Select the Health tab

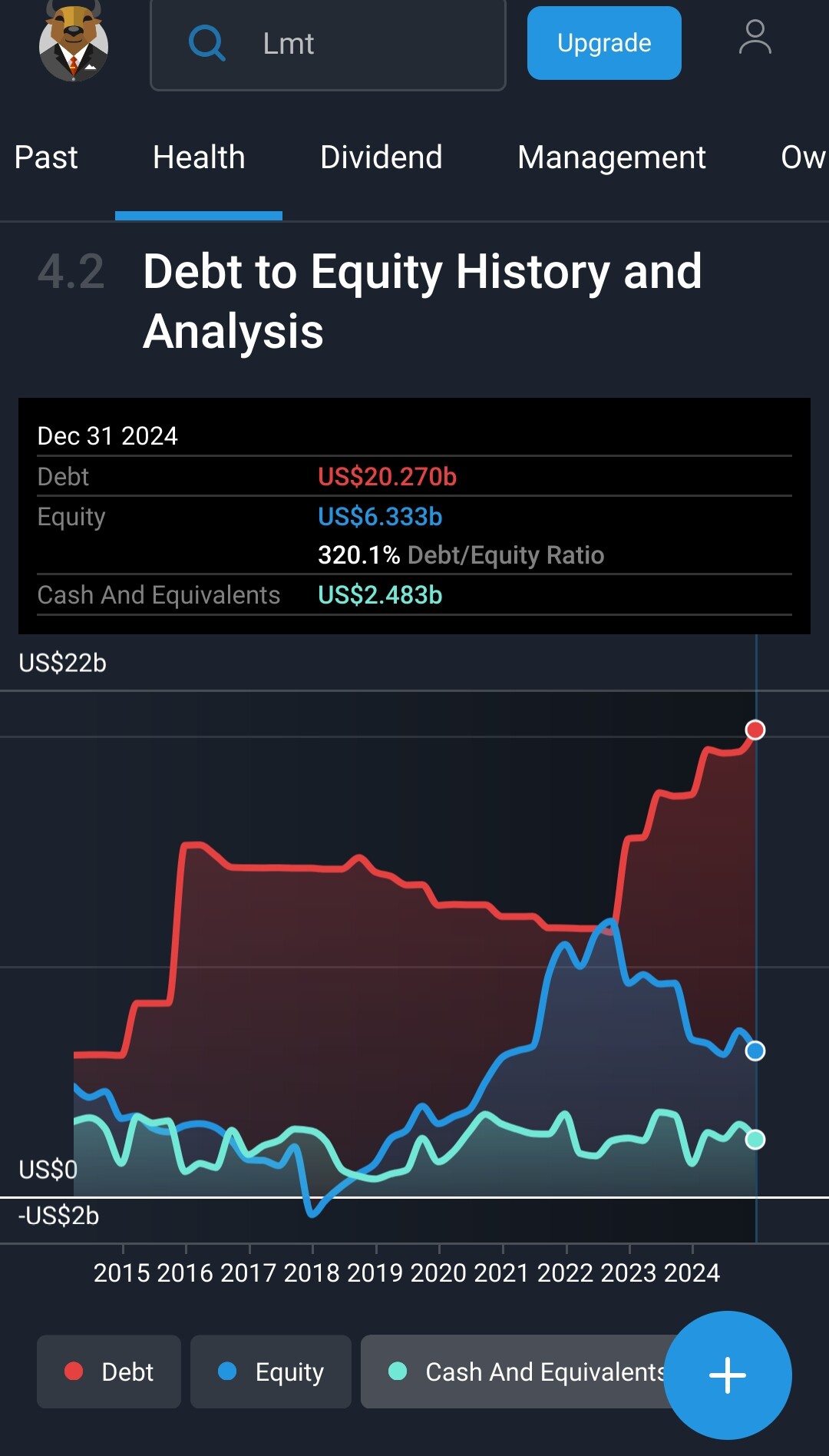pos(199,157)
